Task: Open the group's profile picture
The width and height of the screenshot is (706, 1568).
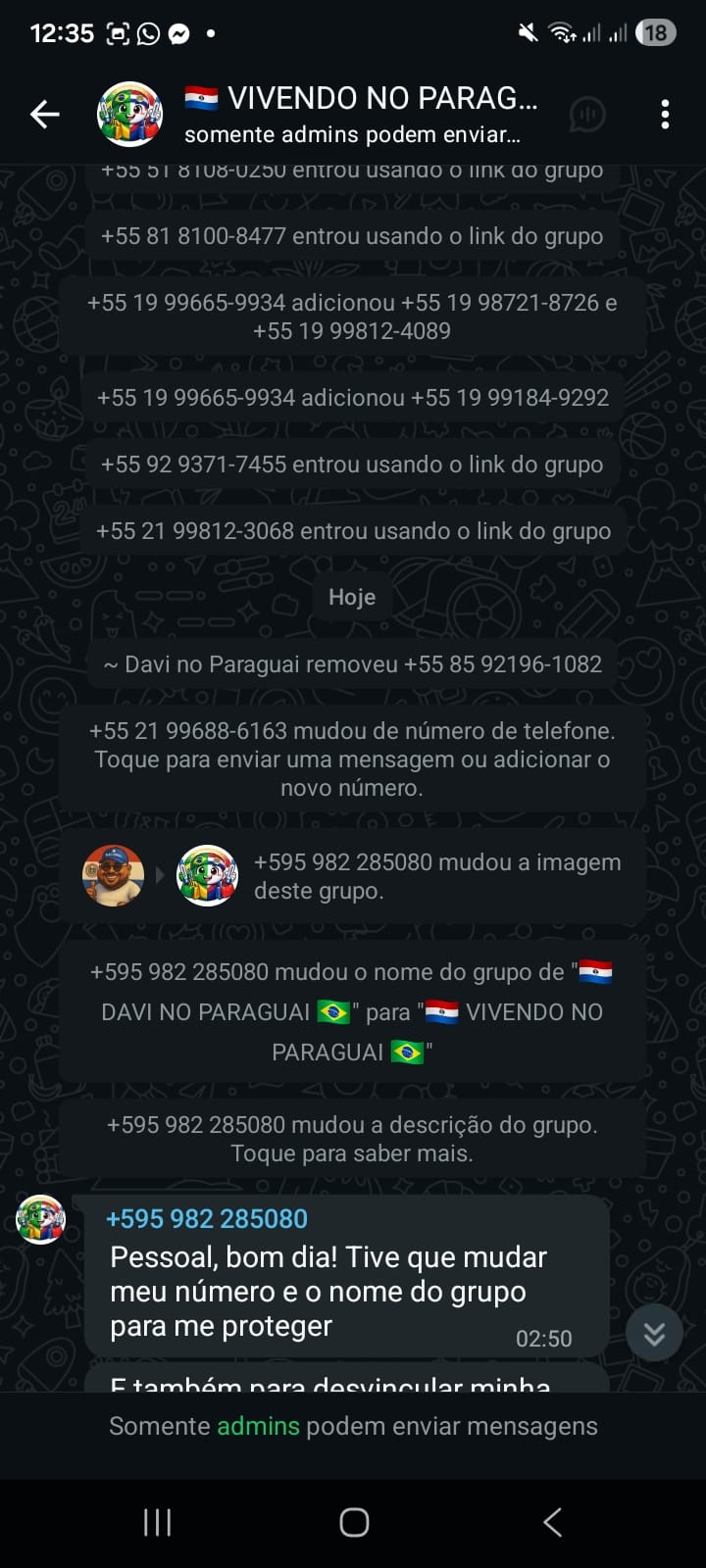Action: coord(129,115)
